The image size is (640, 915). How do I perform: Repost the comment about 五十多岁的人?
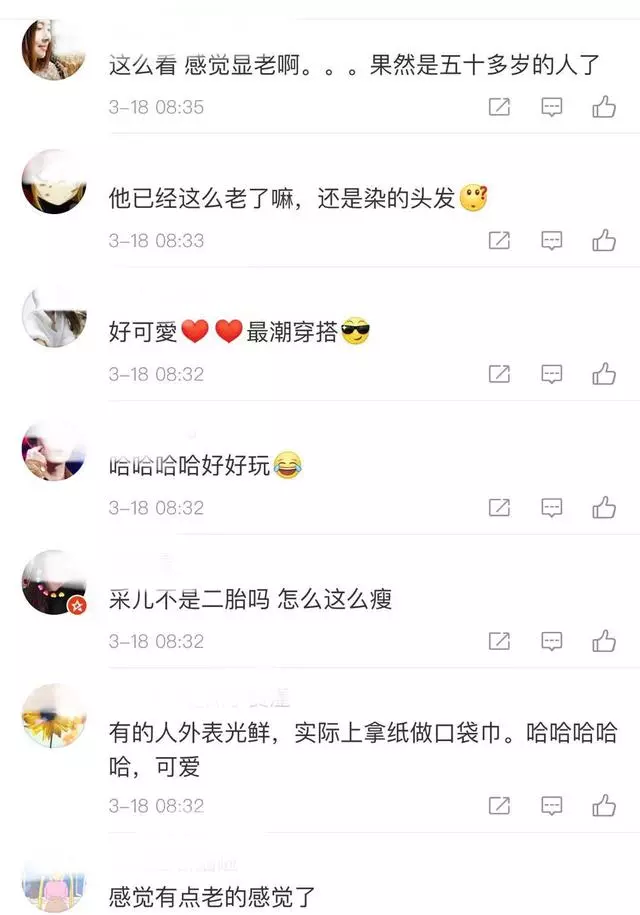pyautogui.click(x=499, y=107)
